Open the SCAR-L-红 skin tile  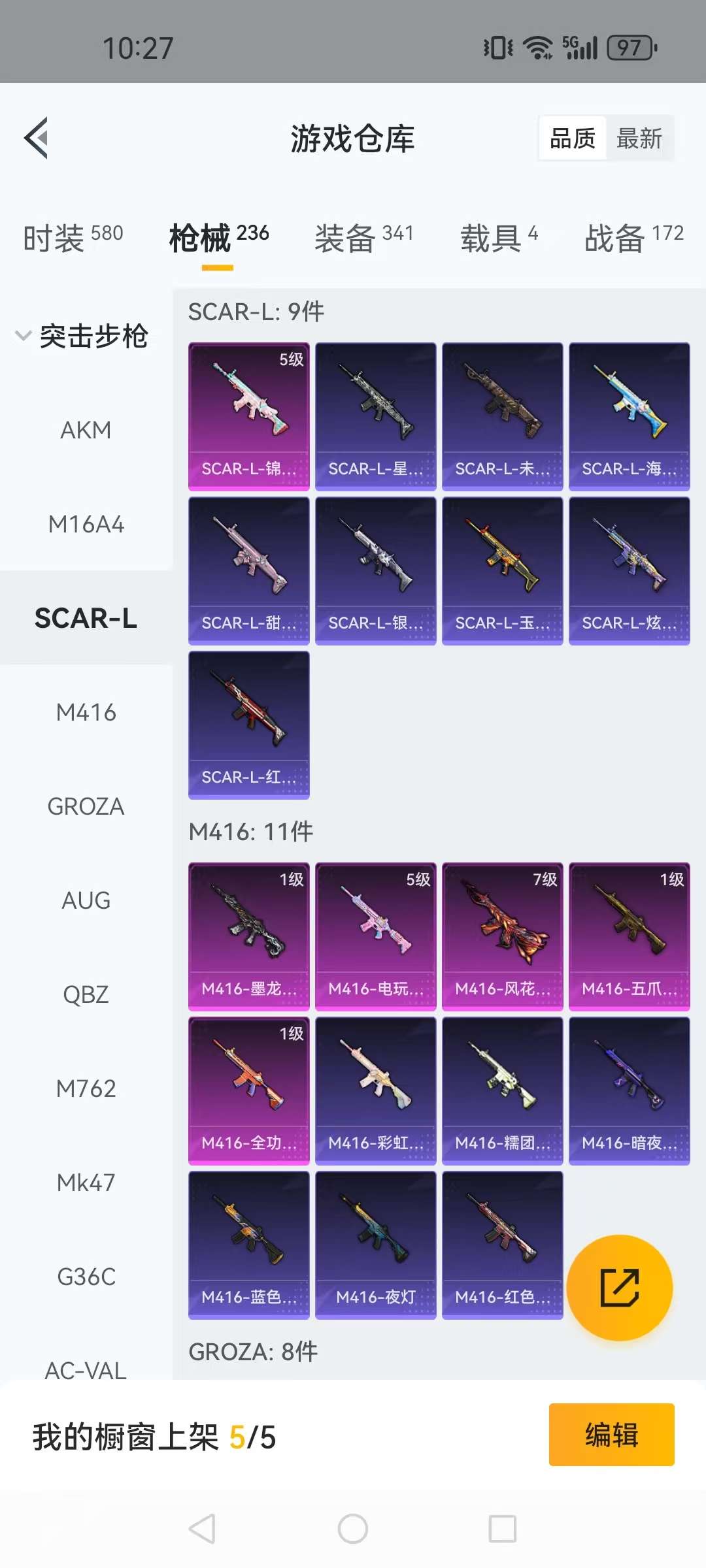pos(248,725)
